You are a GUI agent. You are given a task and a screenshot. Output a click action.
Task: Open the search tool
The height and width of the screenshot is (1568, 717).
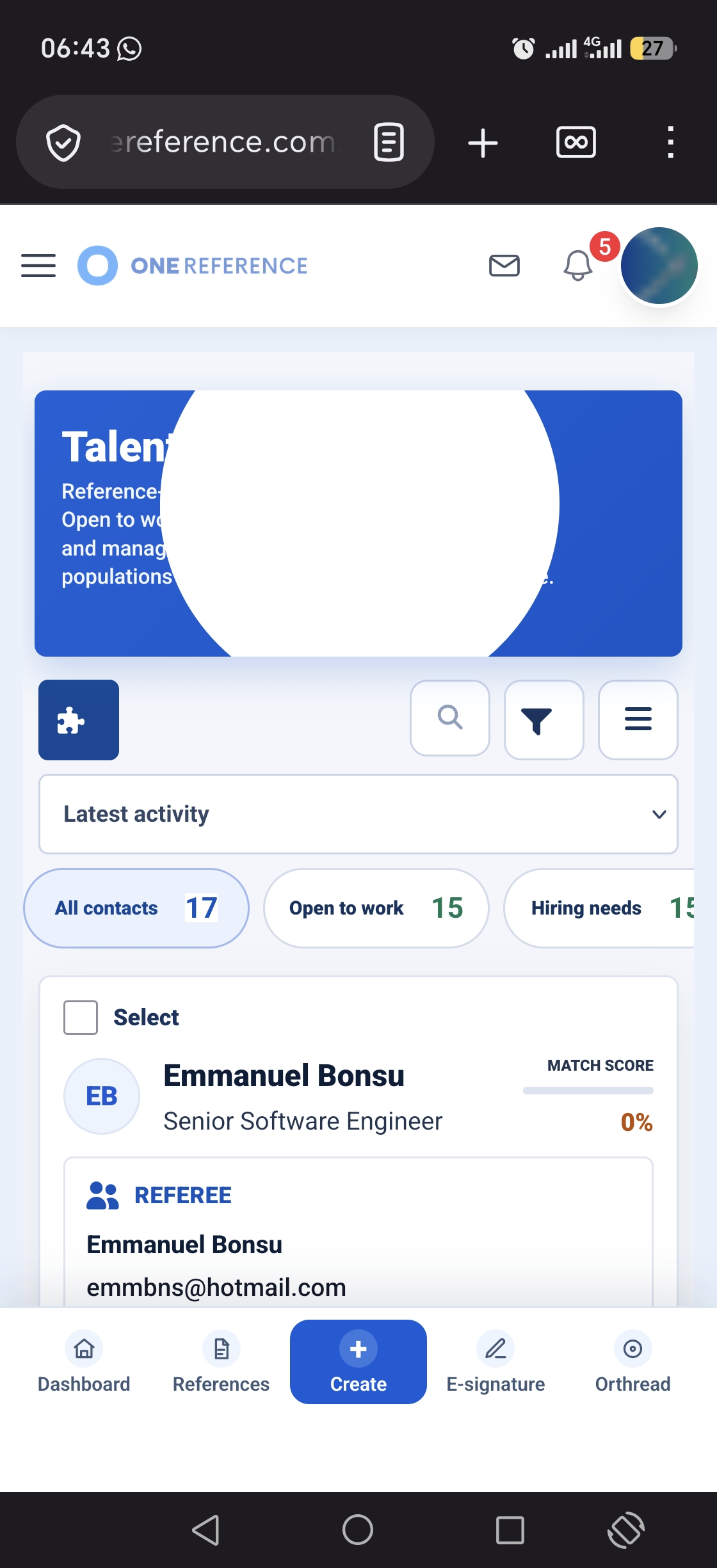tap(450, 718)
